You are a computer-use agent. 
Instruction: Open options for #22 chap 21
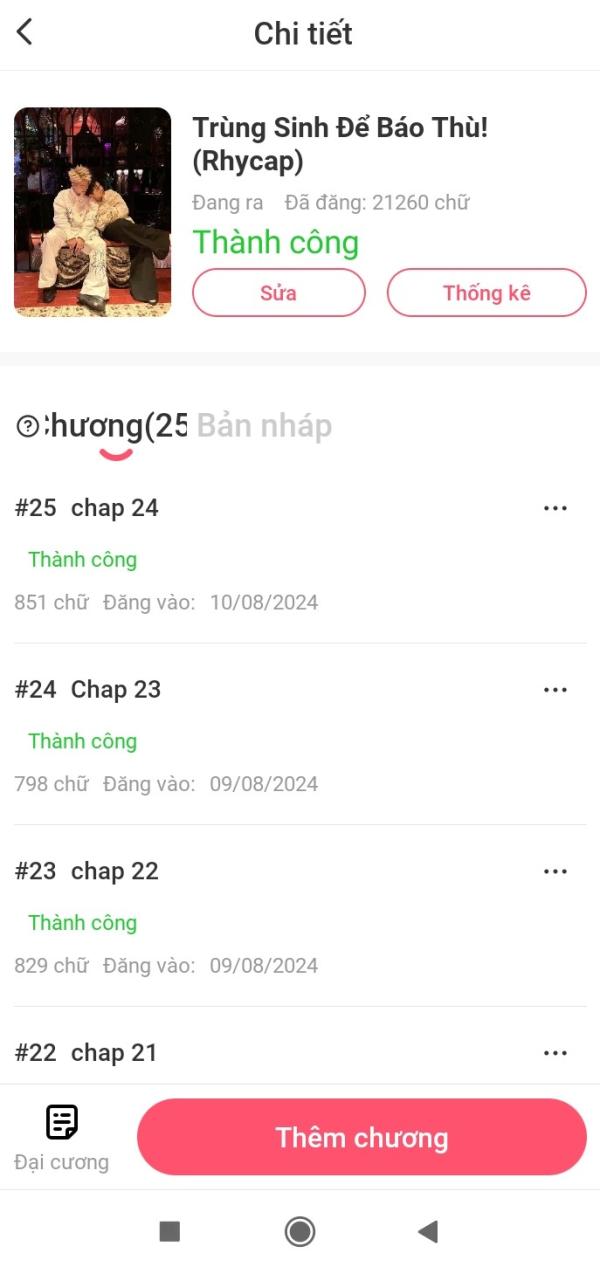pyautogui.click(x=555, y=1053)
